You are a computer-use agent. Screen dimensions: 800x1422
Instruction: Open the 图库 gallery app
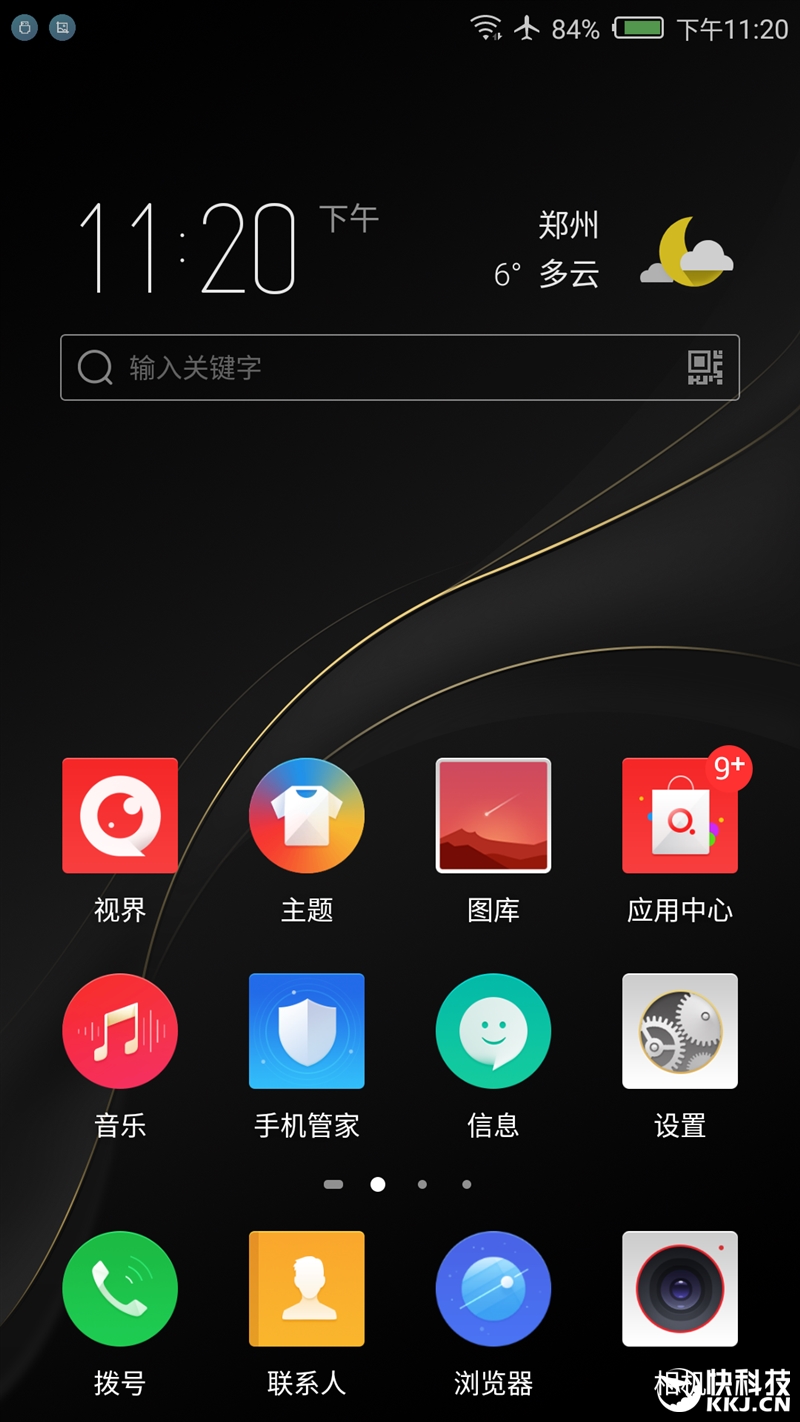click(493, 815)
